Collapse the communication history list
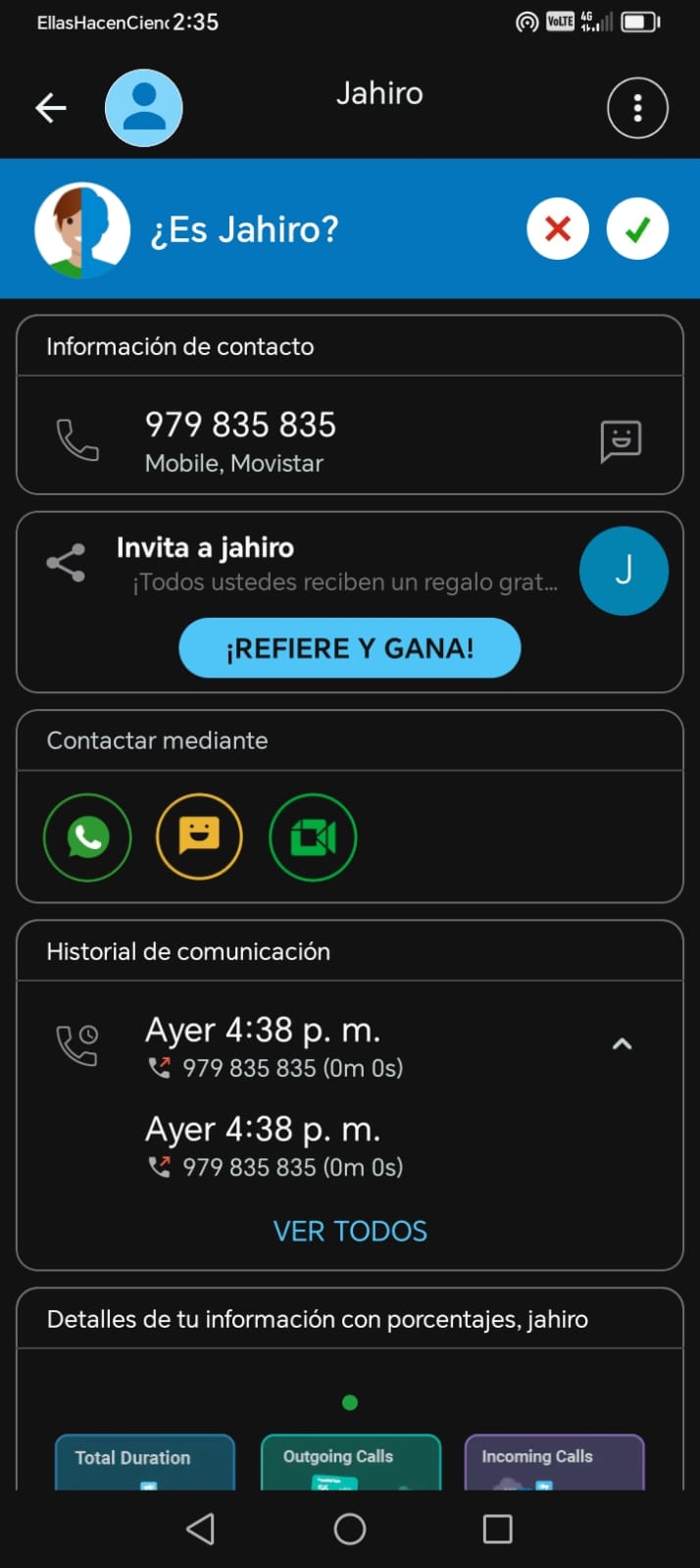This screenshot has width=700, height=1568. pyautogui.click(x=622, y=1044)
